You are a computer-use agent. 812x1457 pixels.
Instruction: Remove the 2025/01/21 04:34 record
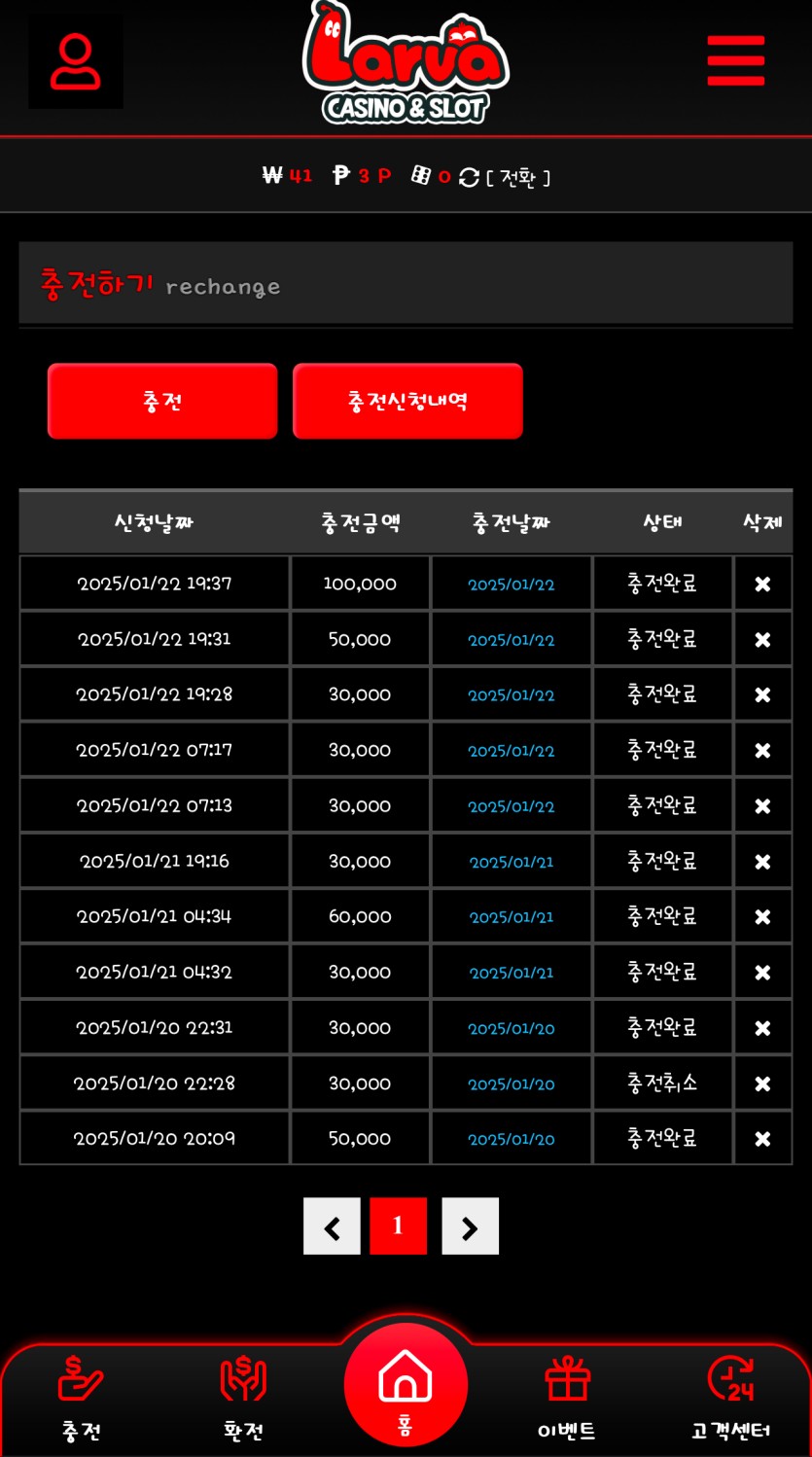(762, 916)
